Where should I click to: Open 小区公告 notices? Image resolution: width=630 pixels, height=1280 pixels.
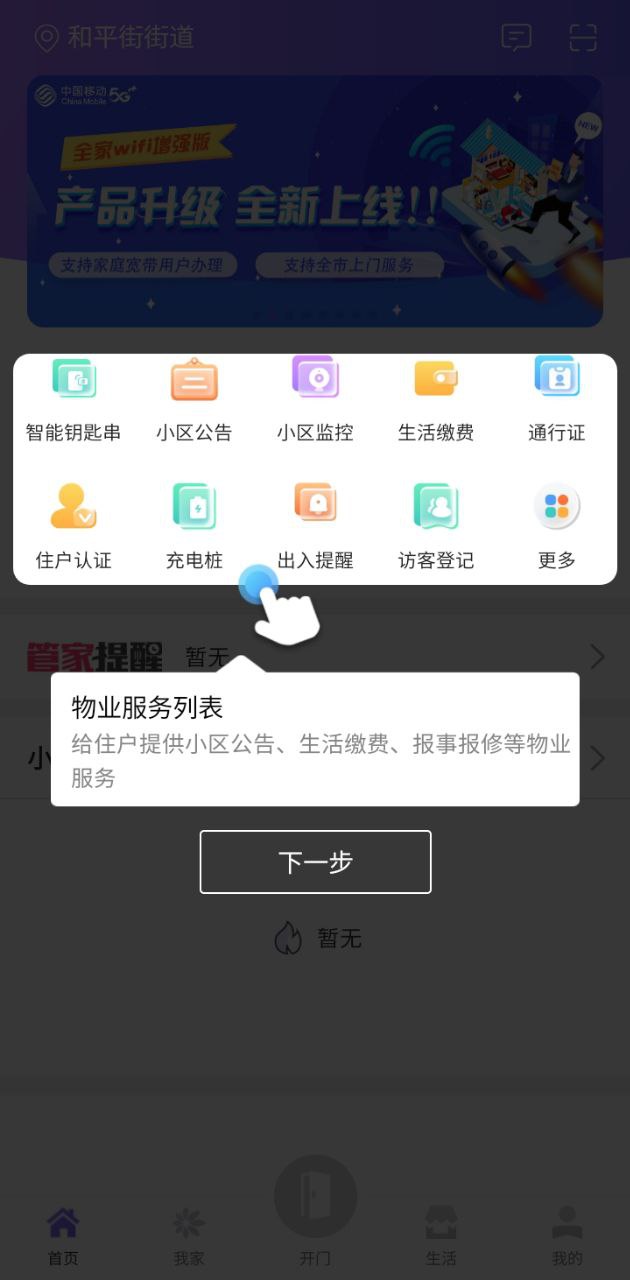pos(194,400)
